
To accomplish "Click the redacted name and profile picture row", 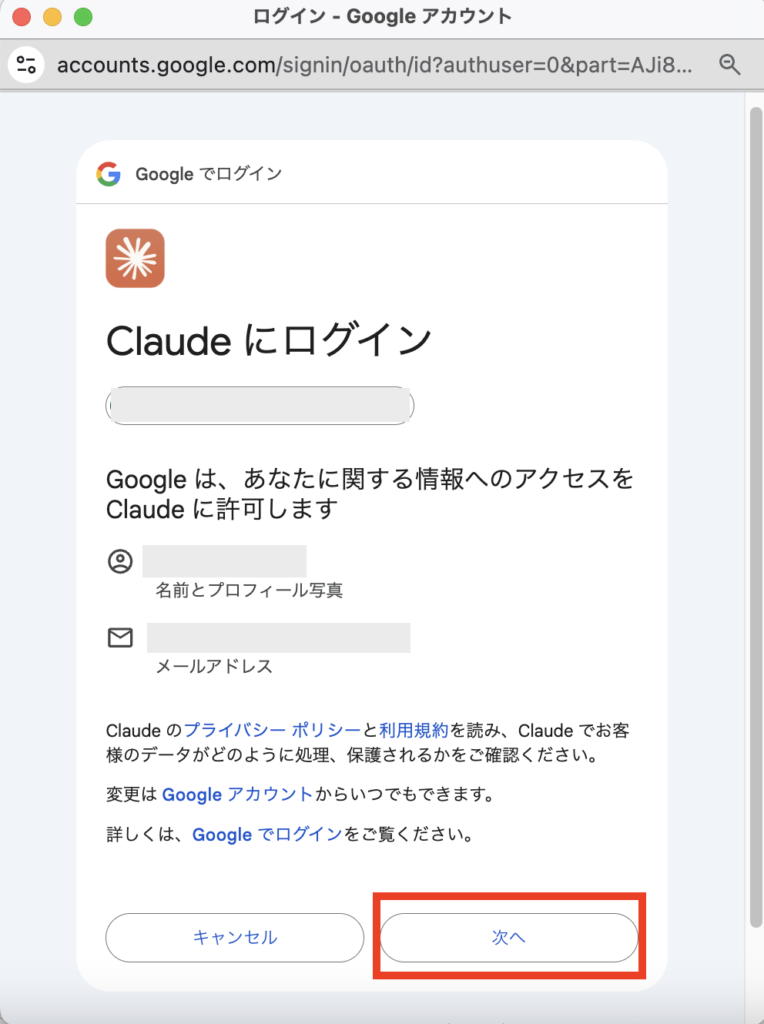I will click(224, 560).
